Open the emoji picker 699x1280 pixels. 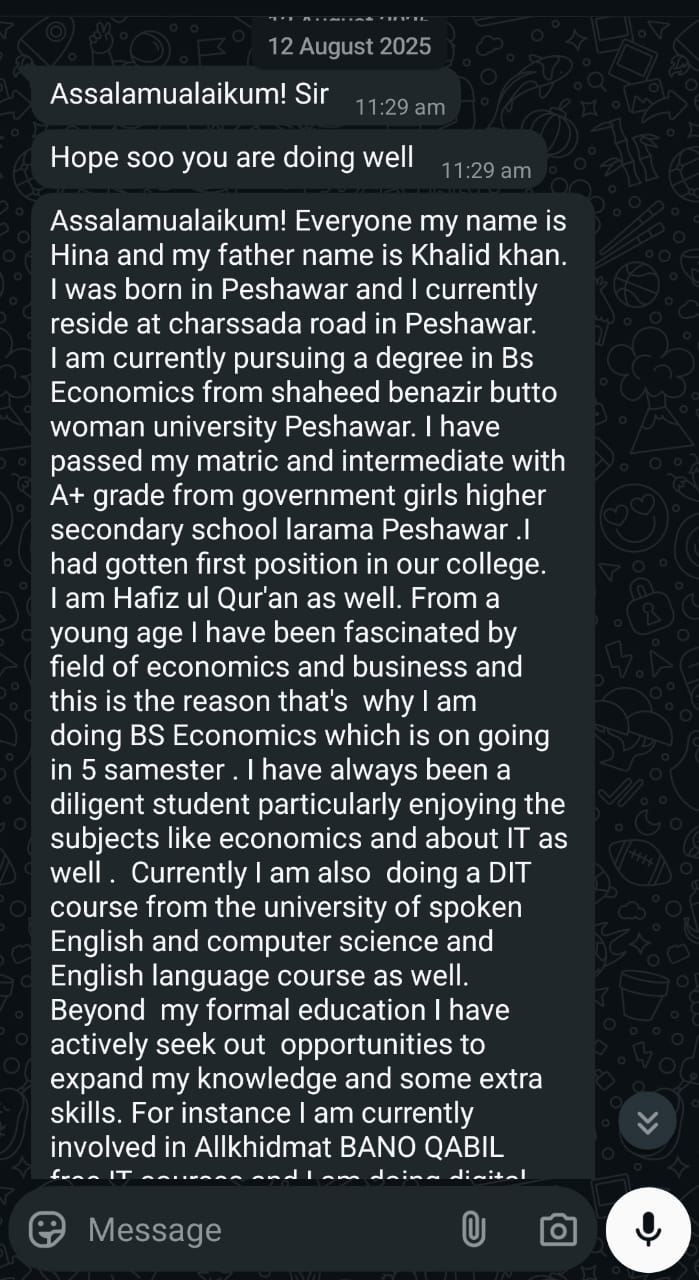47,1229
